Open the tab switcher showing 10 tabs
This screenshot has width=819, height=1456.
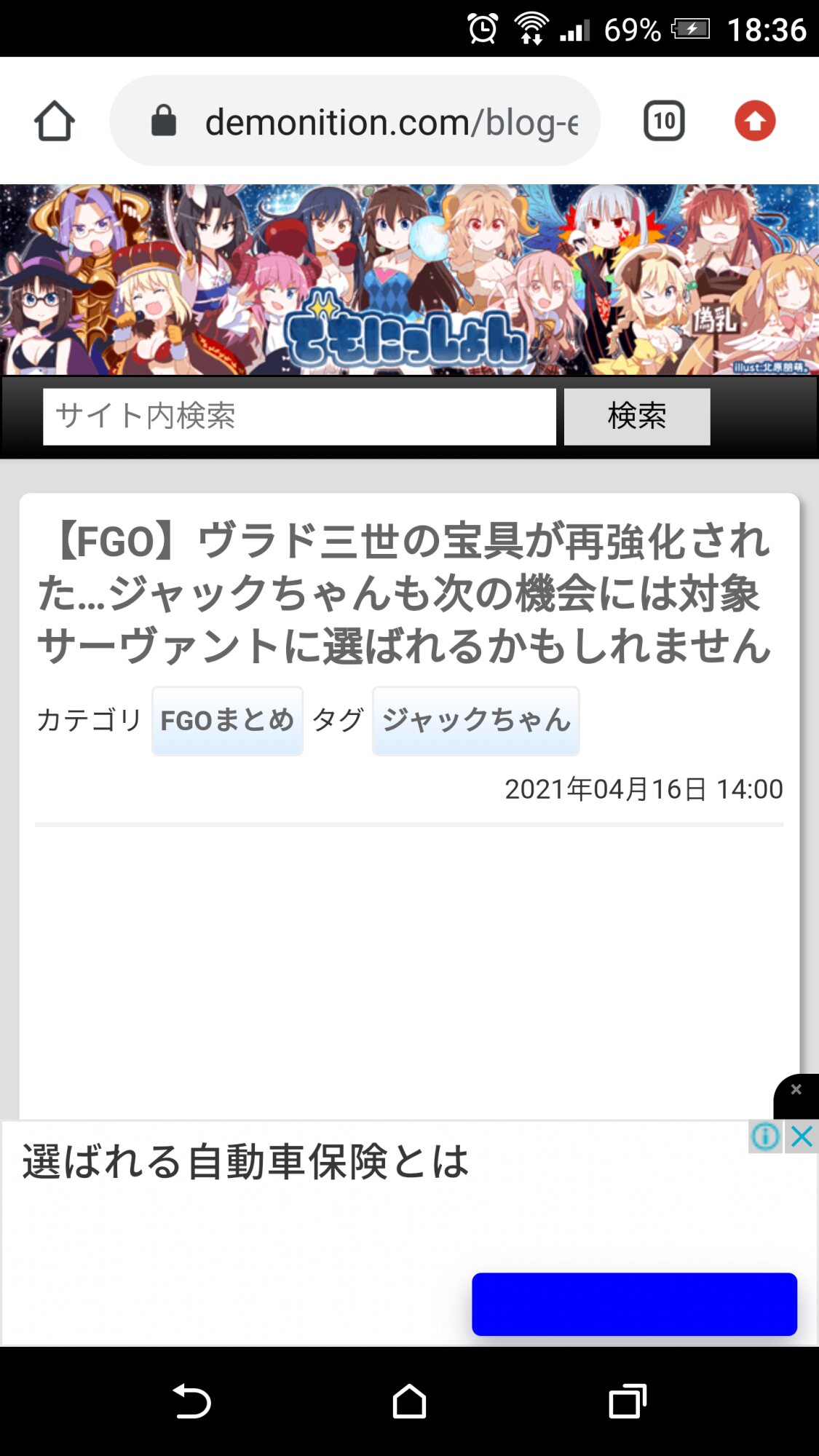tap(663, 121)
